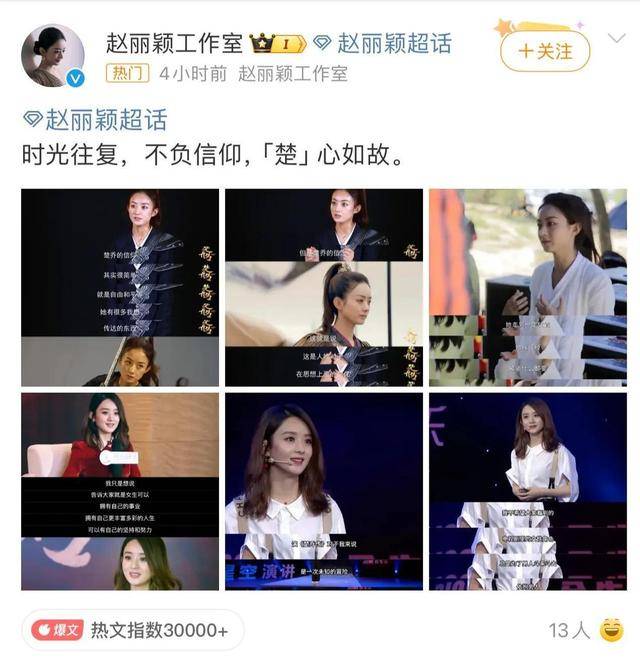View the second photo with ponytail scene
640x661 pixels.
324,288
